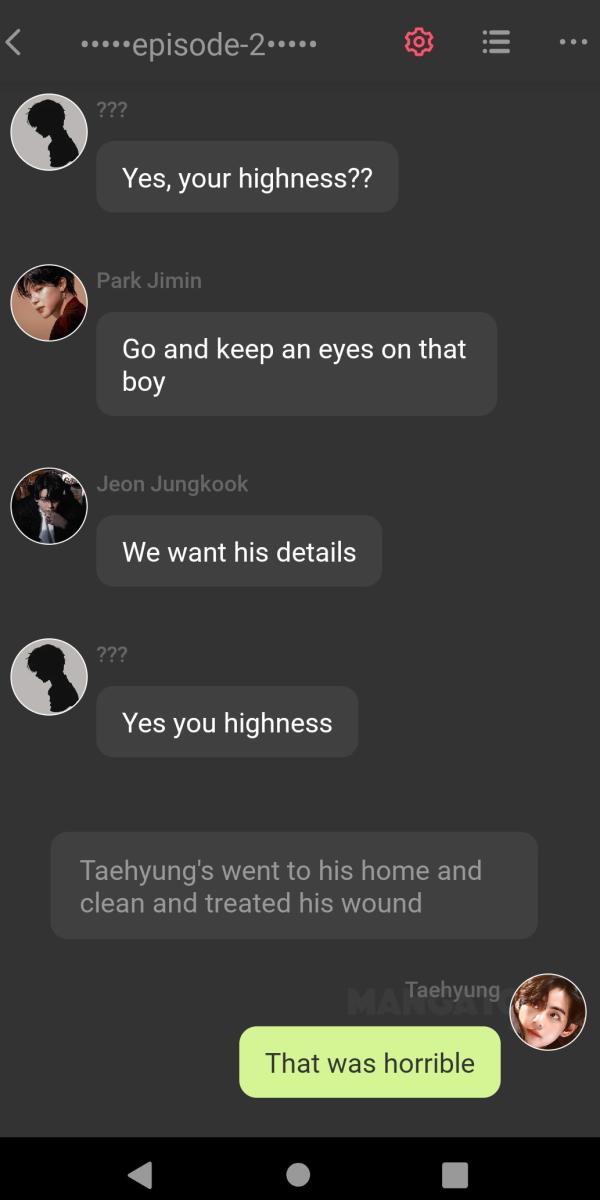Tap the 'That was horrible' message bubble

coord(369,1062)
